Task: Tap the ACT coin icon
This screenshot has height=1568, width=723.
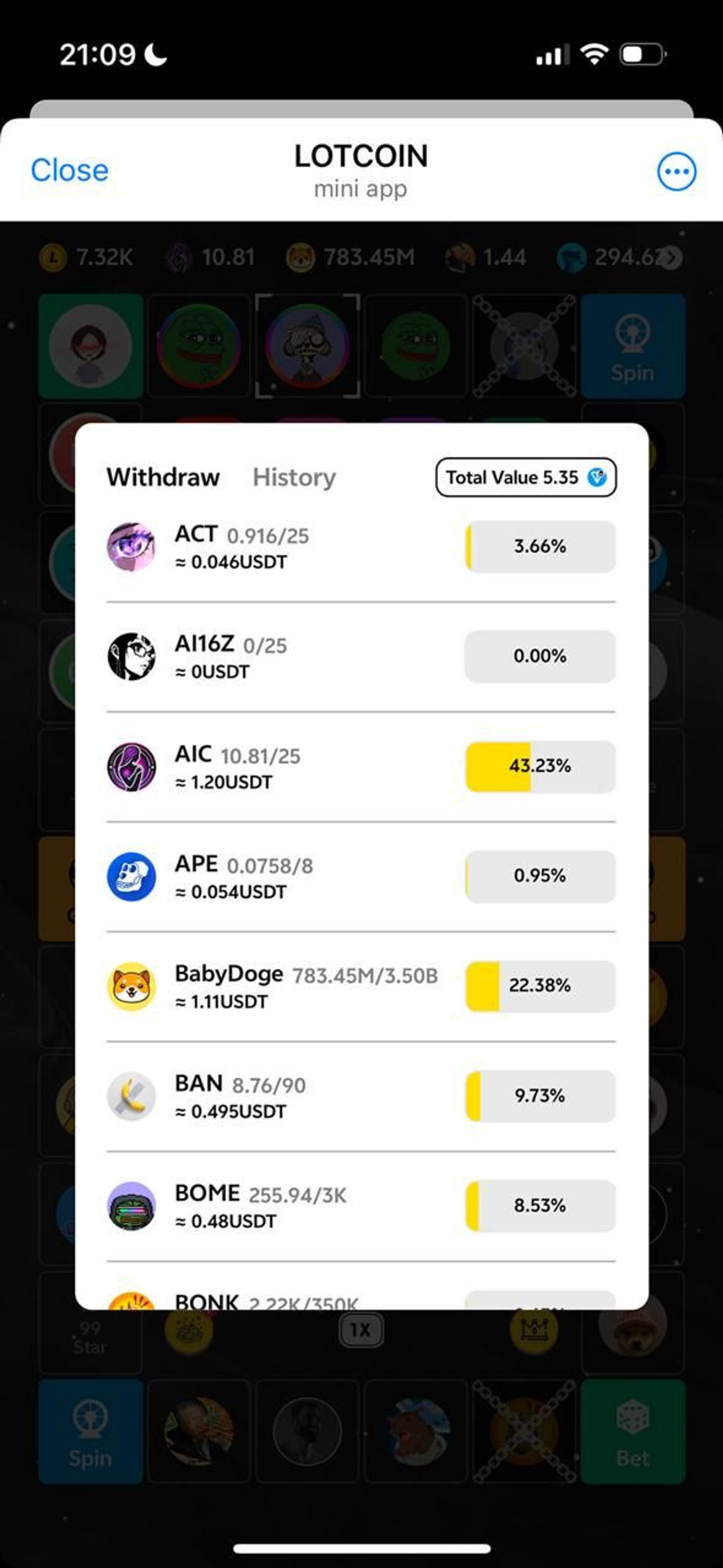Action: coord(133,546)
